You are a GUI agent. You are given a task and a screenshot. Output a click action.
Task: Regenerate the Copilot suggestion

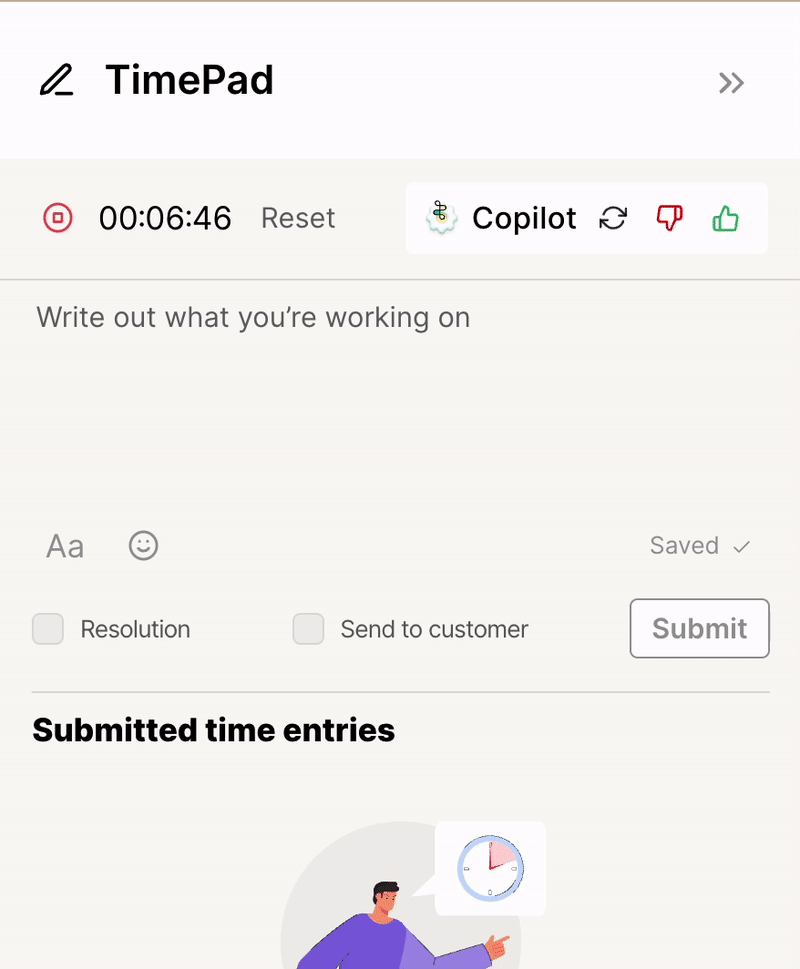614,218
